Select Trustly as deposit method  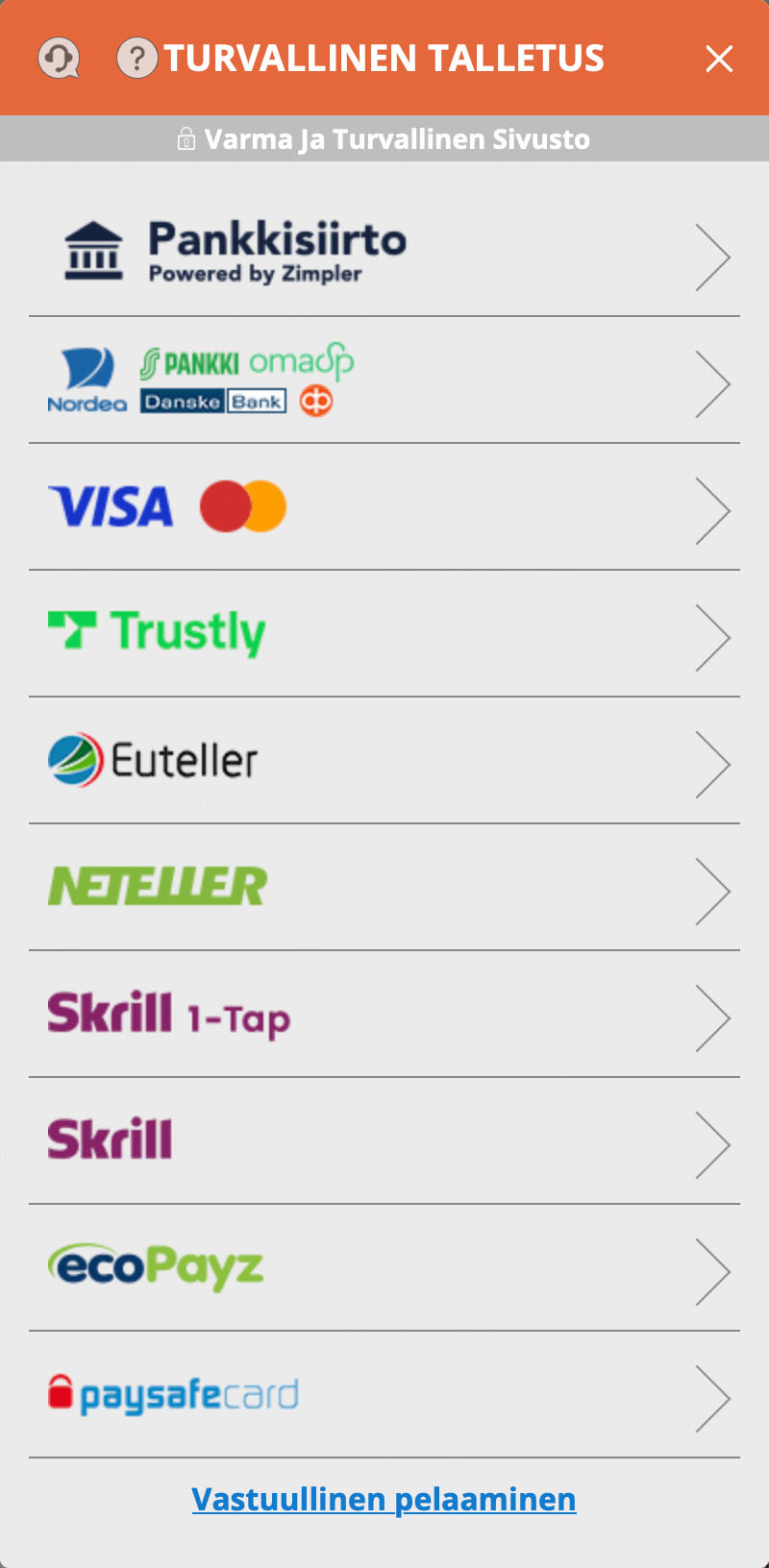pos(384,634)
